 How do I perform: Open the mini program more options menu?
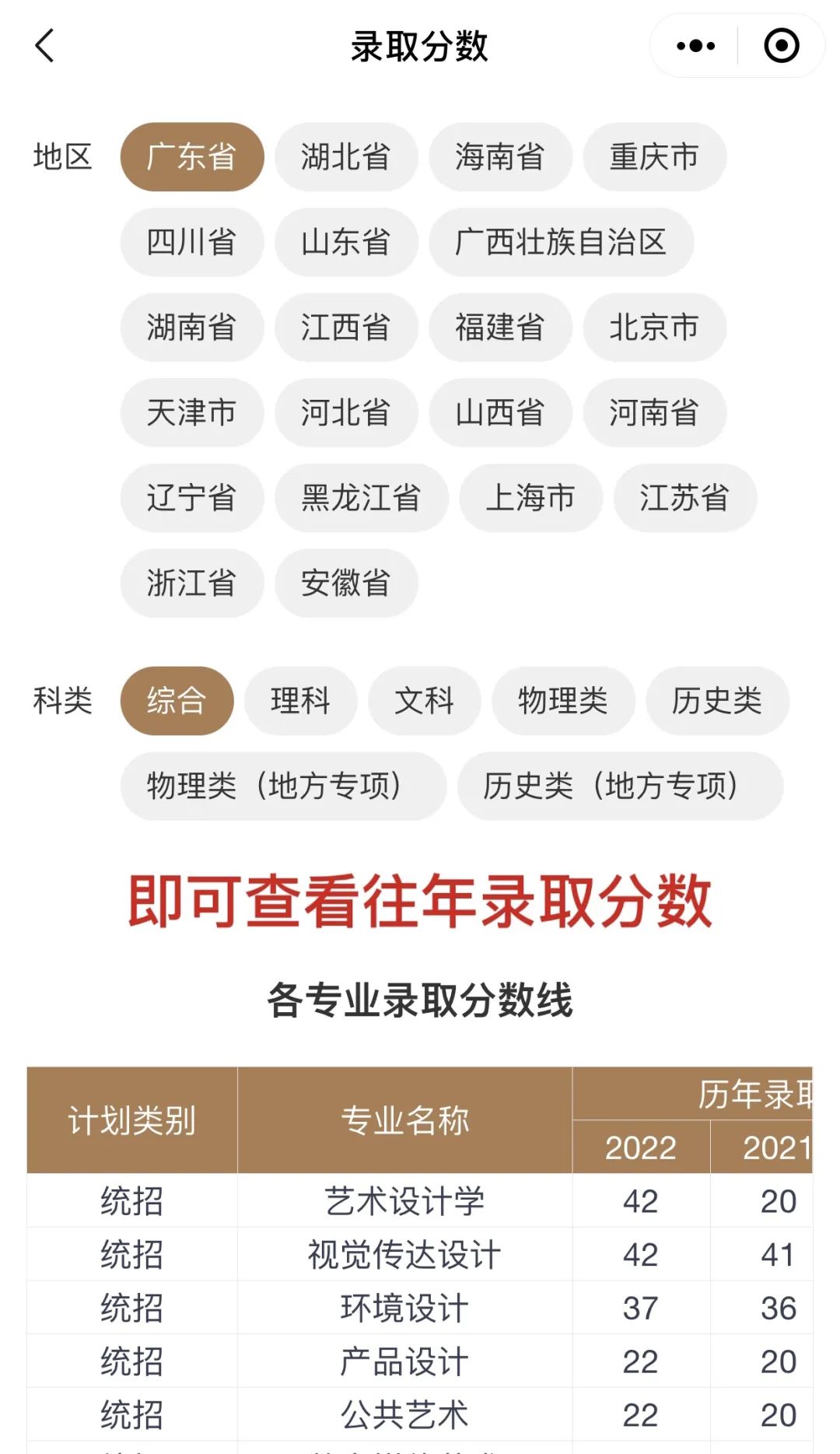[695, 46]
